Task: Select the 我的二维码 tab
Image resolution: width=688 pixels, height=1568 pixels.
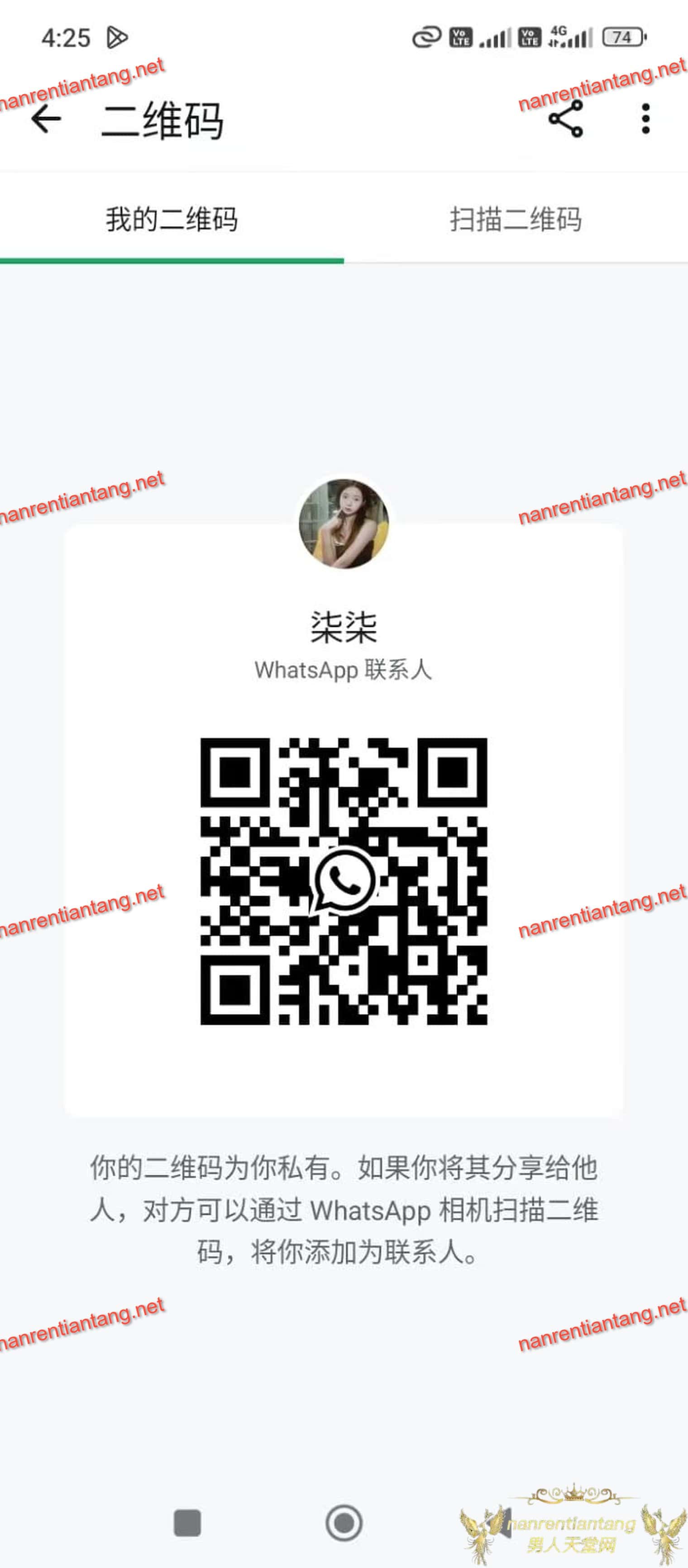Action: click(x=172, y=219)
